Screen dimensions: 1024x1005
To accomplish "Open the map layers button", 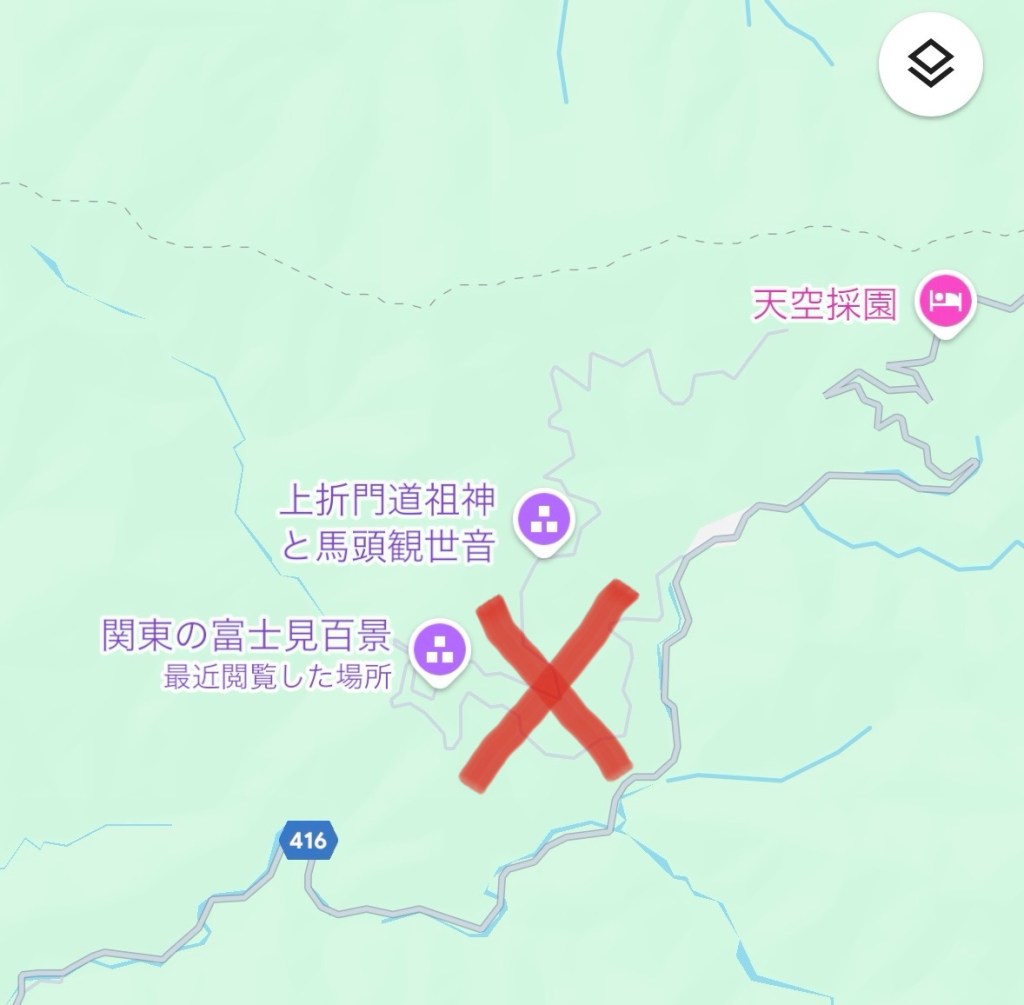I will point(931,65).
